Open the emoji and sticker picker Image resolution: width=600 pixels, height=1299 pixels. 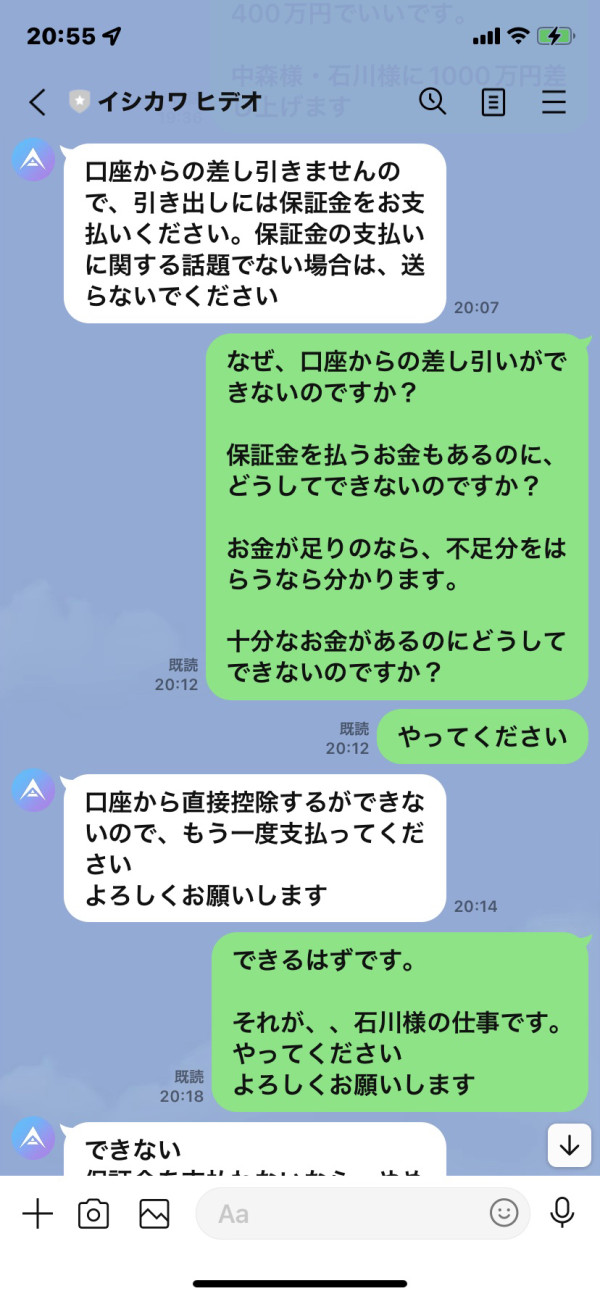[x=503, y=1214]
